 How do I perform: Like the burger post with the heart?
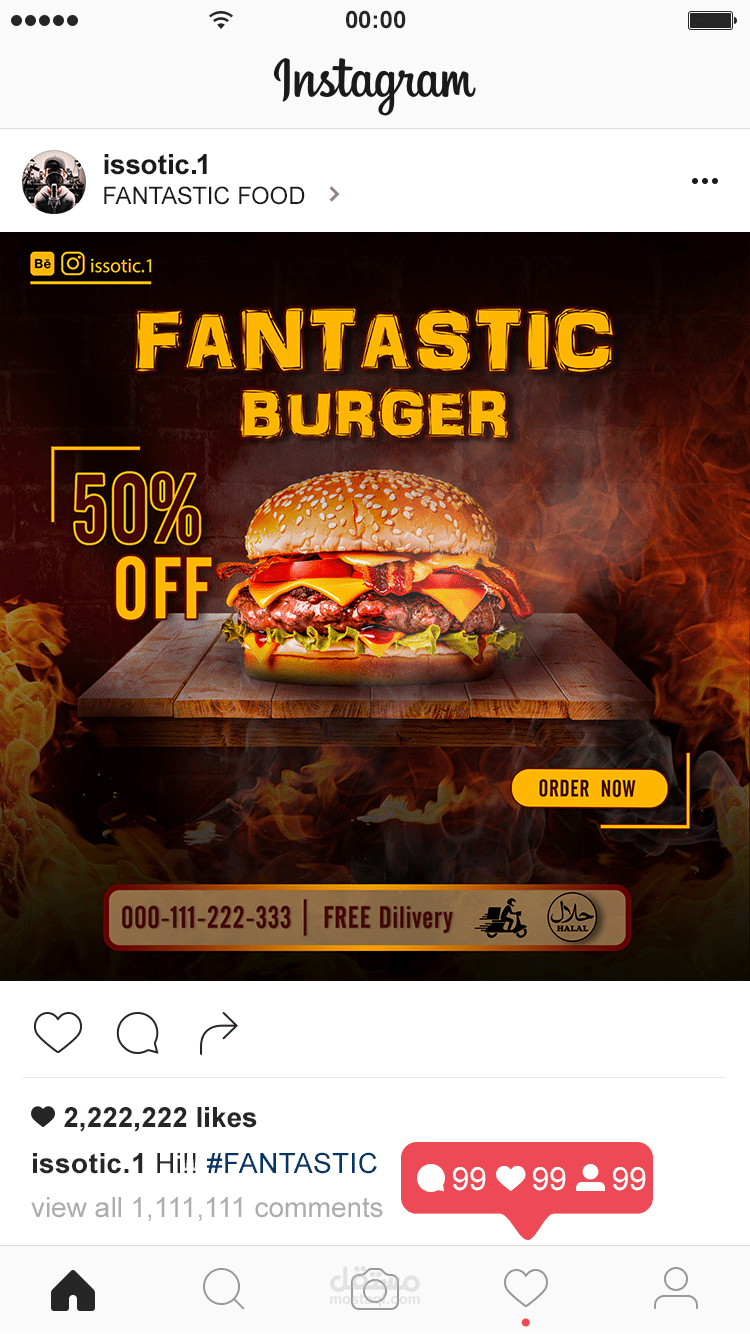point(58,1032)
